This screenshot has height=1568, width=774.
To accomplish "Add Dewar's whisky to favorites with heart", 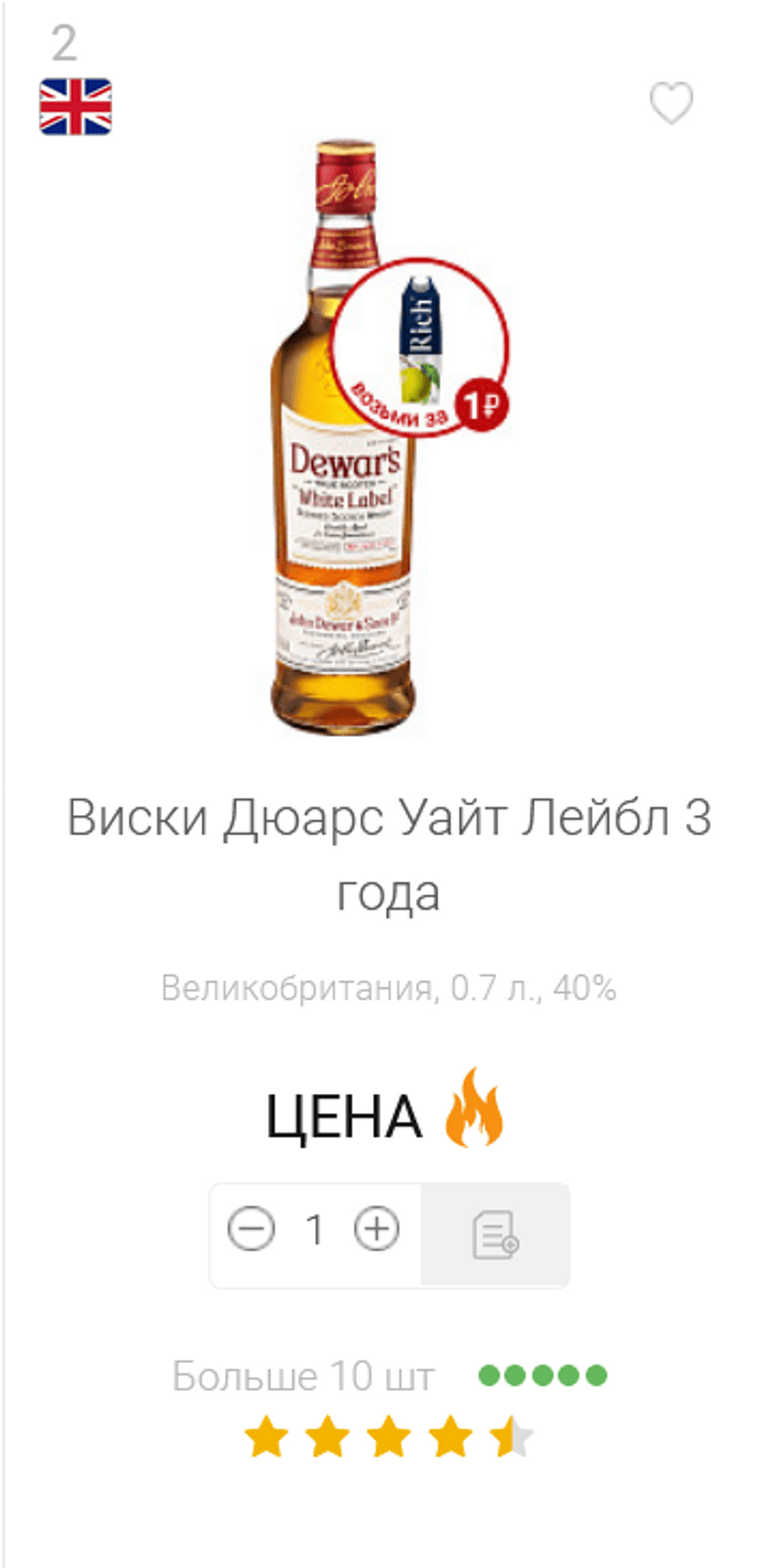I will point(670,104).
